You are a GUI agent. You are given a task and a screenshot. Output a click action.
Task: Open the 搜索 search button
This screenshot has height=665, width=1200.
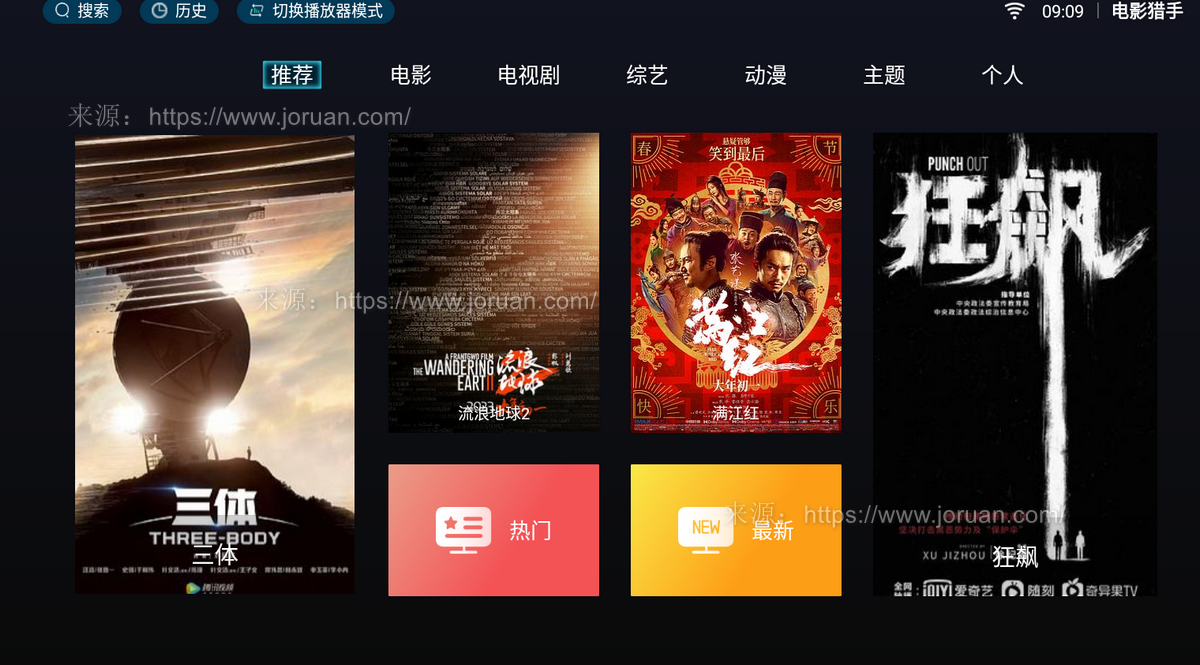pos(82,12)
